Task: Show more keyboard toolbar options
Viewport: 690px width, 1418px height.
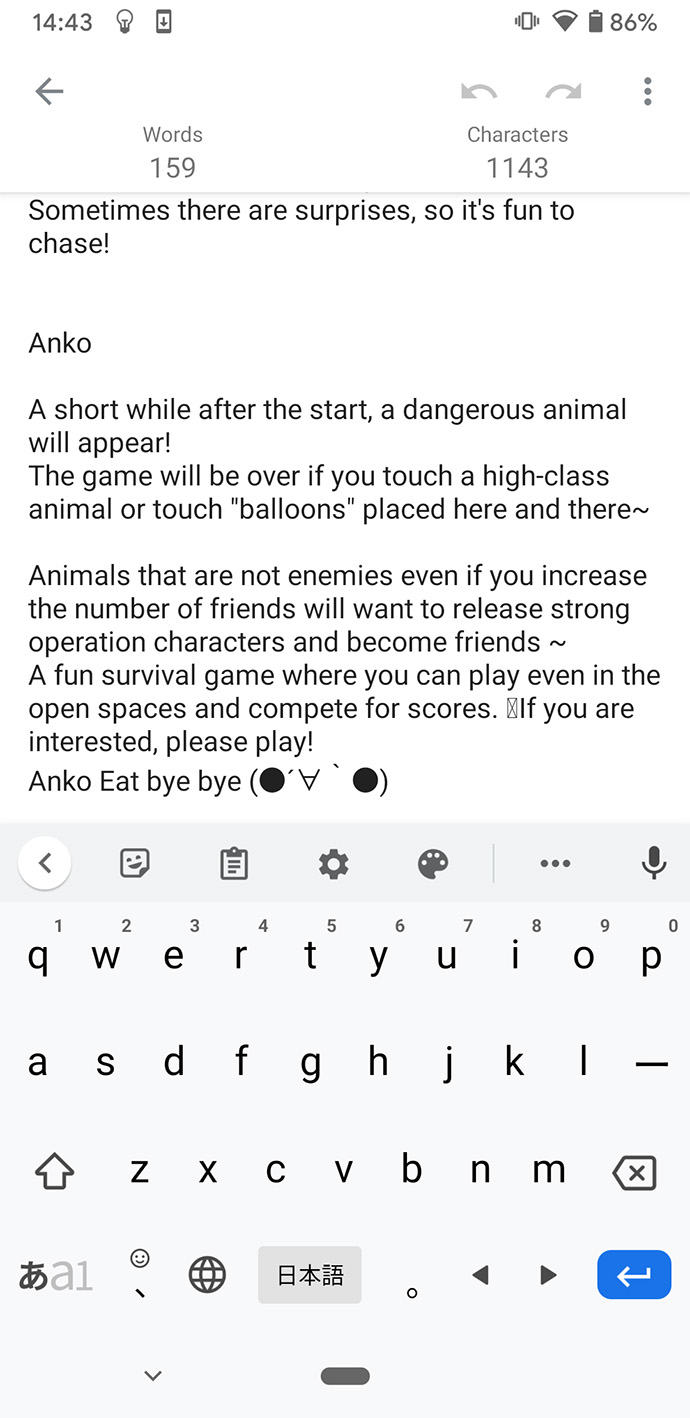Action: click(x=555, y=863)
